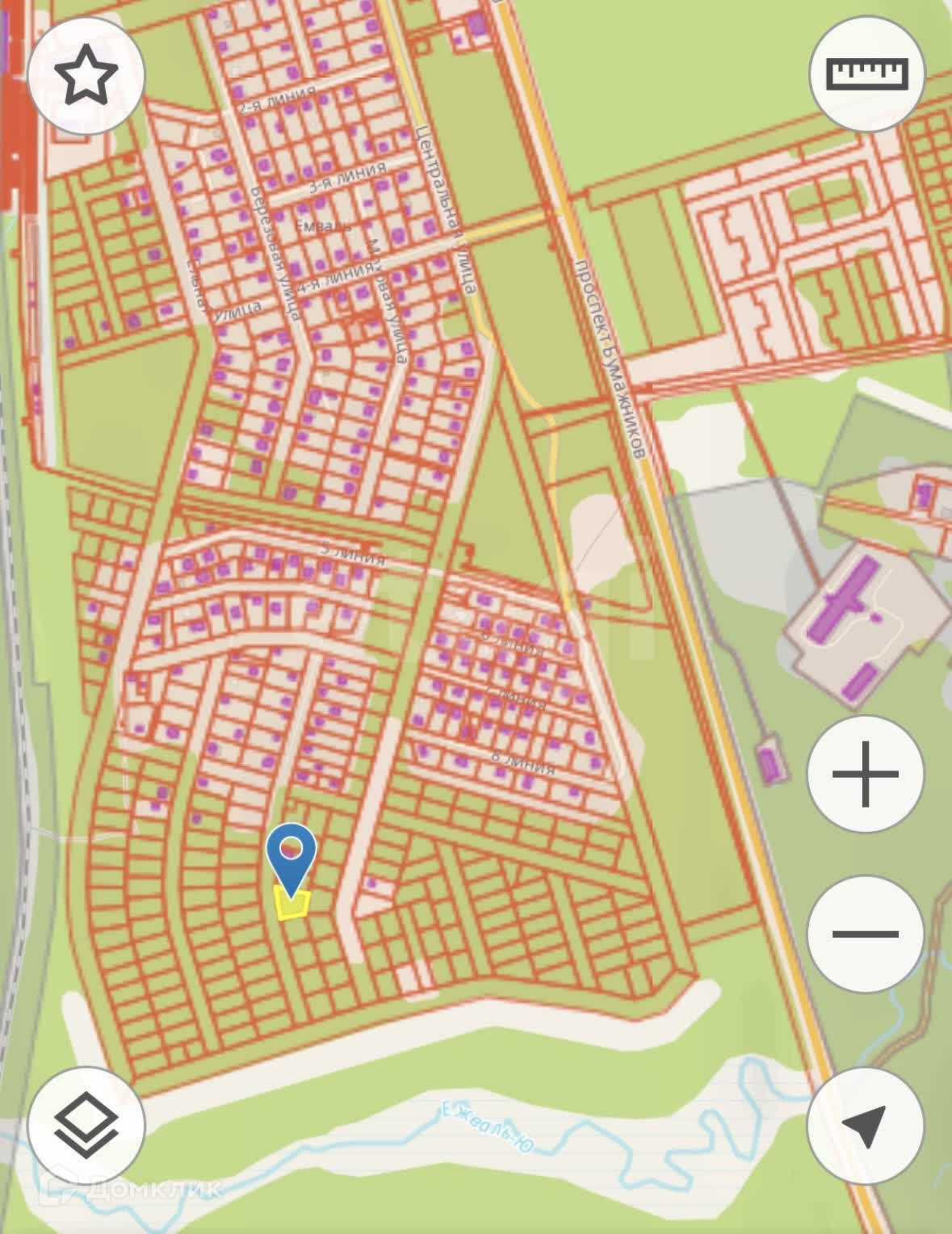Center the map on my location
952x1234 pixels.
click(865, 1125)
